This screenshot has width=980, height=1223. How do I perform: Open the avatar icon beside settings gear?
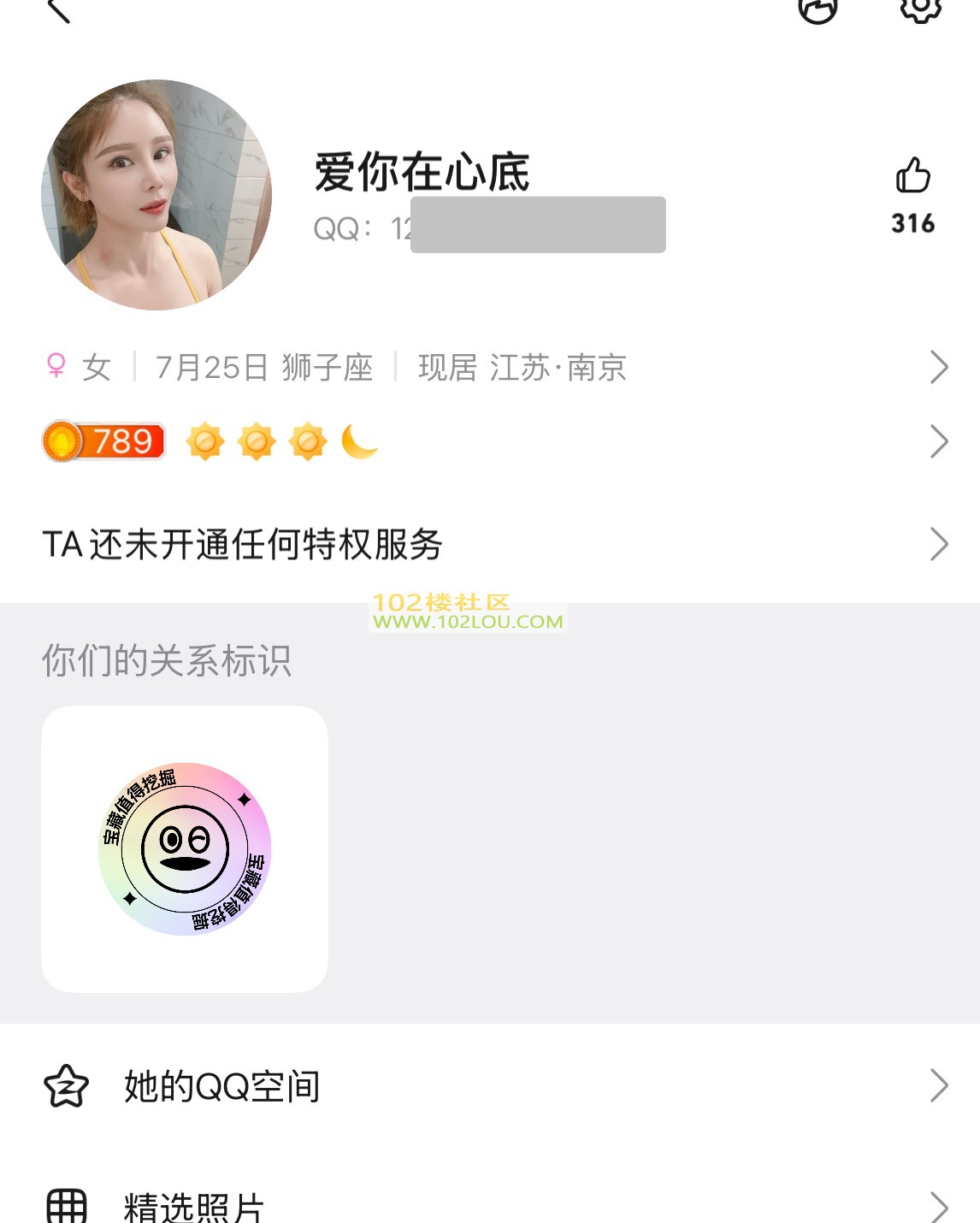coord(818,9)
